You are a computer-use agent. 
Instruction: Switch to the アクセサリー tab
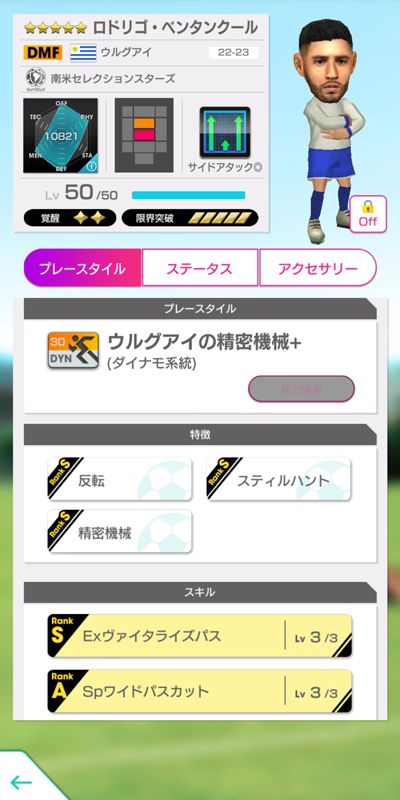318,268
